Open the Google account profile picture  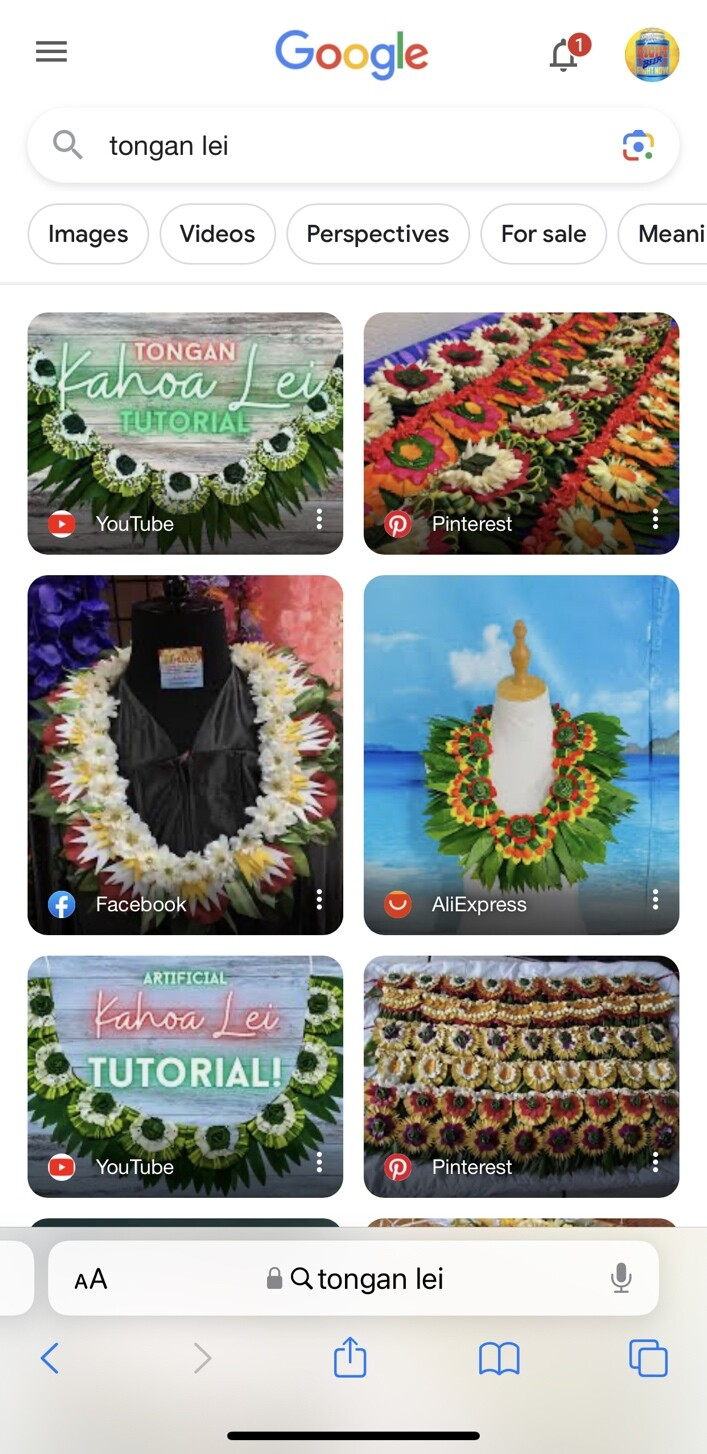[651, 55]
